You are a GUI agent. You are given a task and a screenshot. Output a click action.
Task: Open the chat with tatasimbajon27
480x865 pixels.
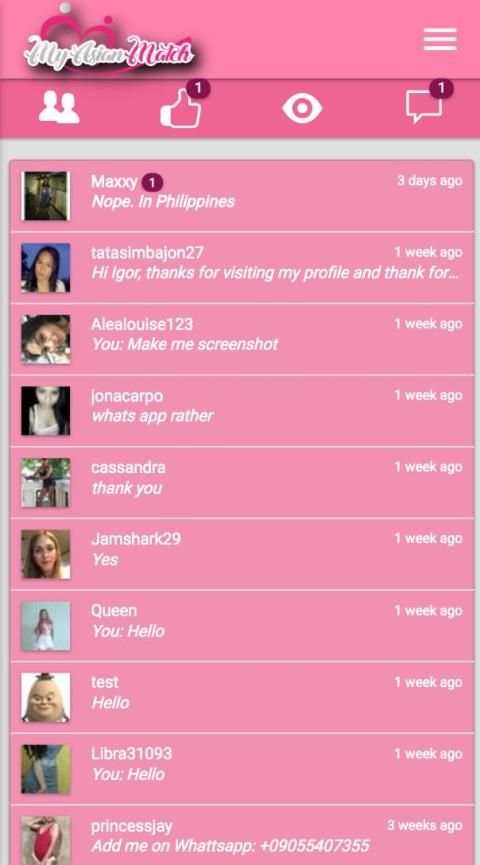click(242, 268)
